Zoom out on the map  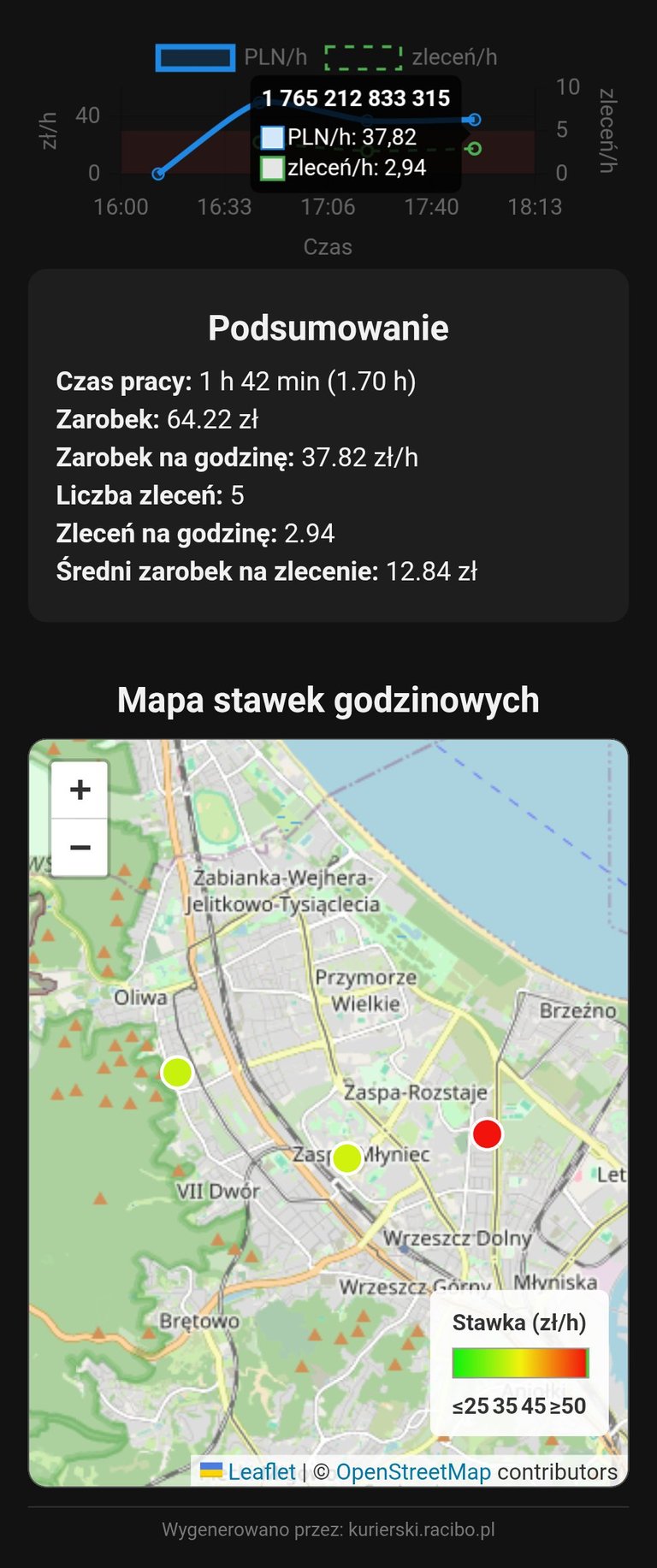pos(80,847)
